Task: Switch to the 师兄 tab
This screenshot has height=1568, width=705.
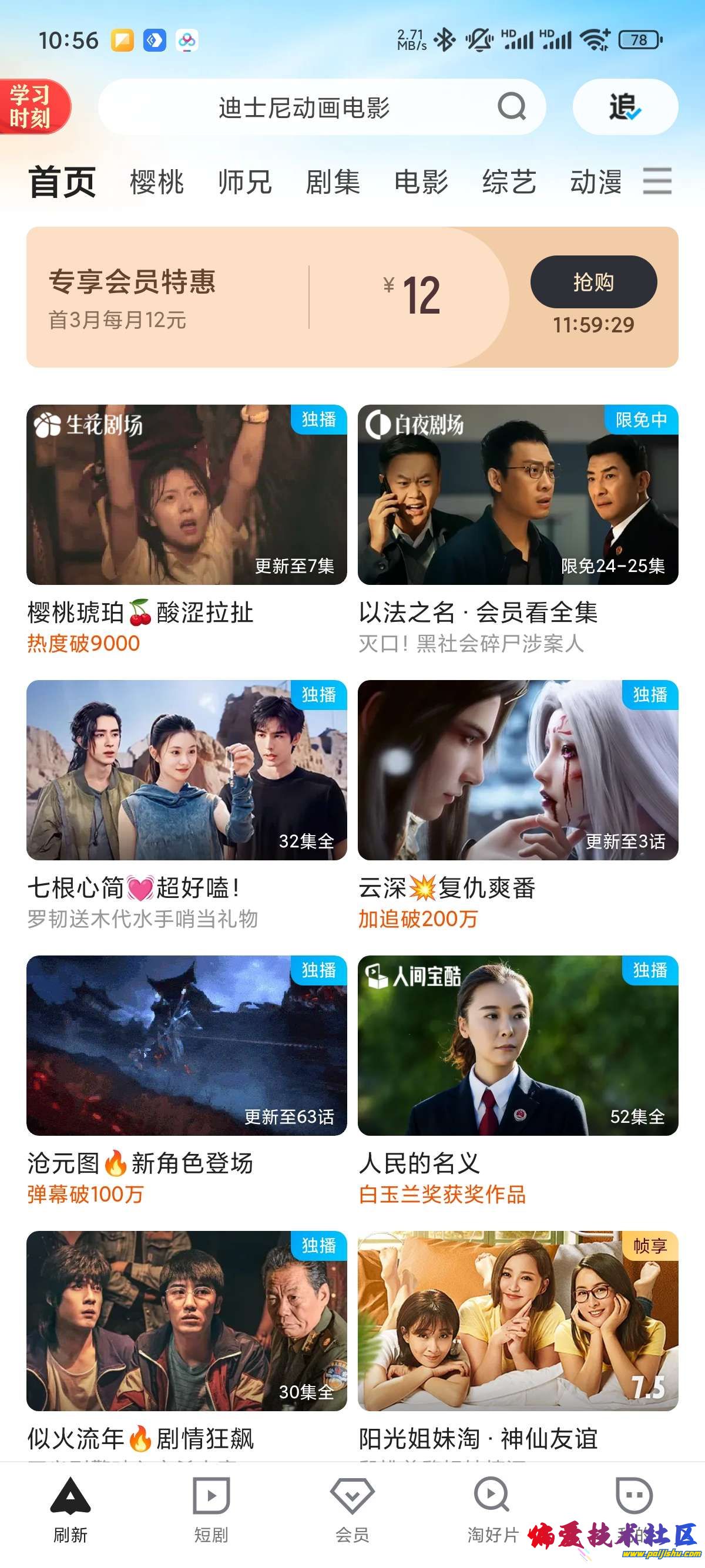Action: pyautogui.click(x=245, y=182)
